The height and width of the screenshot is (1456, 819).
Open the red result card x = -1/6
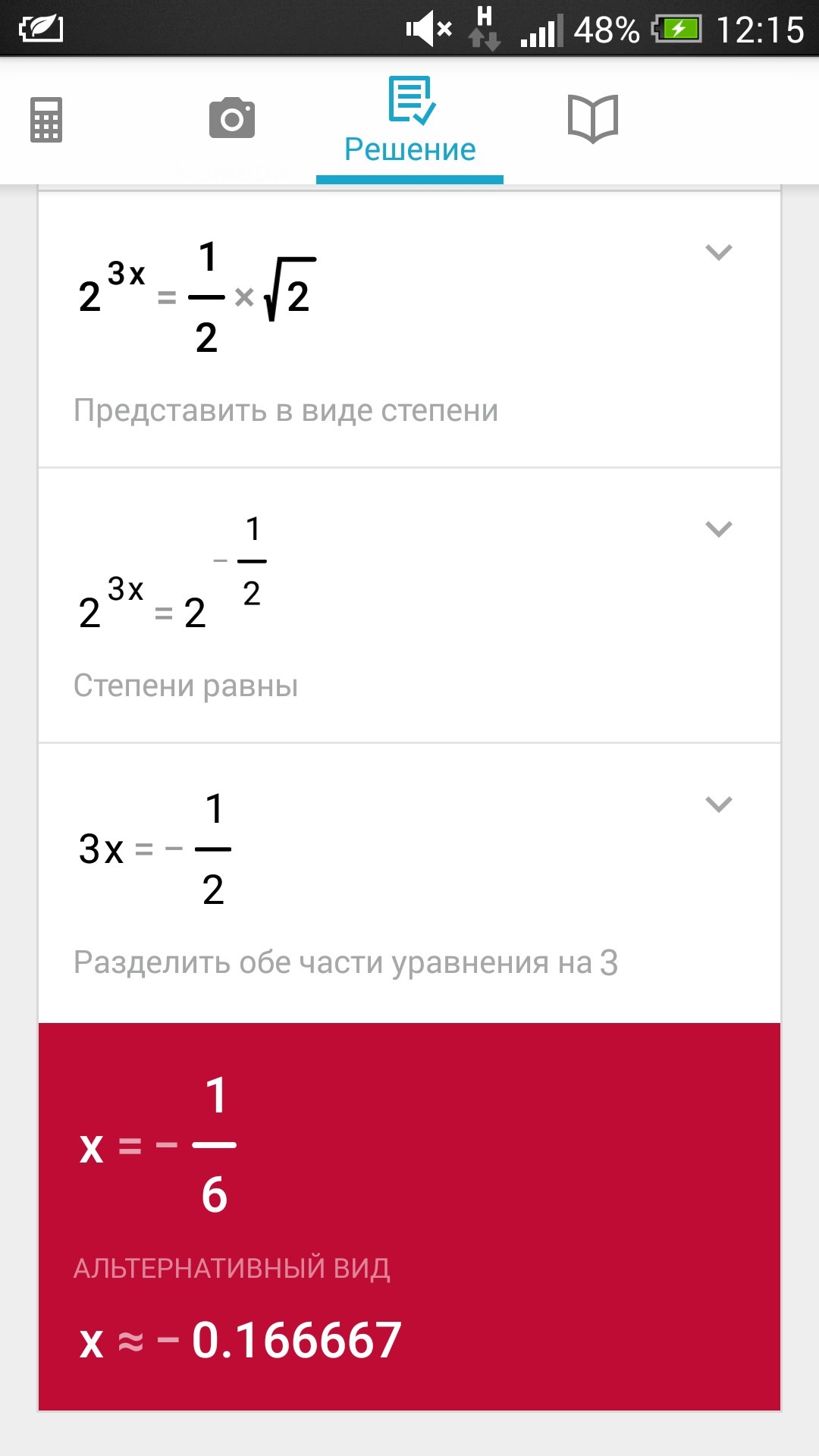[409, 1216]
